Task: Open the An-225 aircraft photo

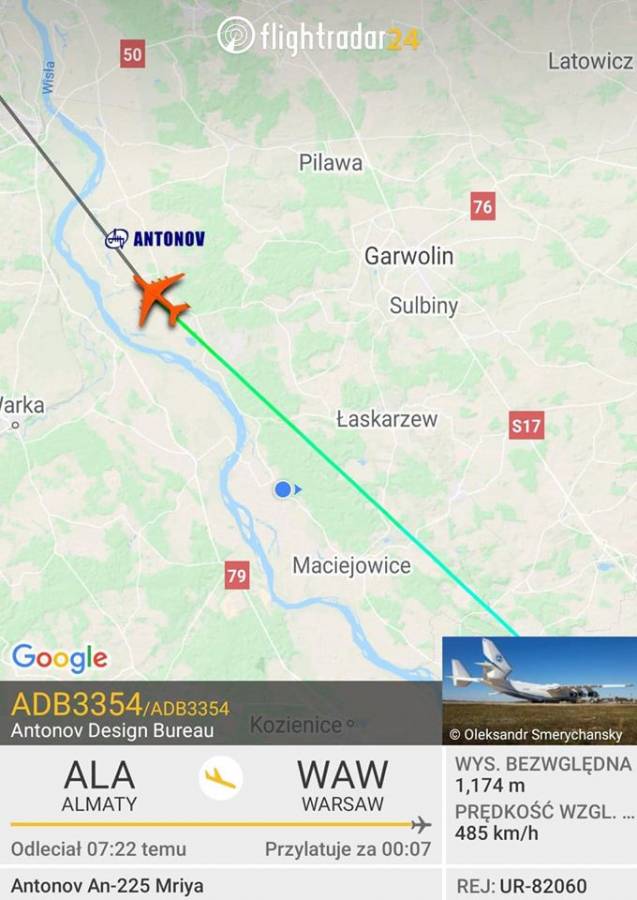Action: click(539, 690)
